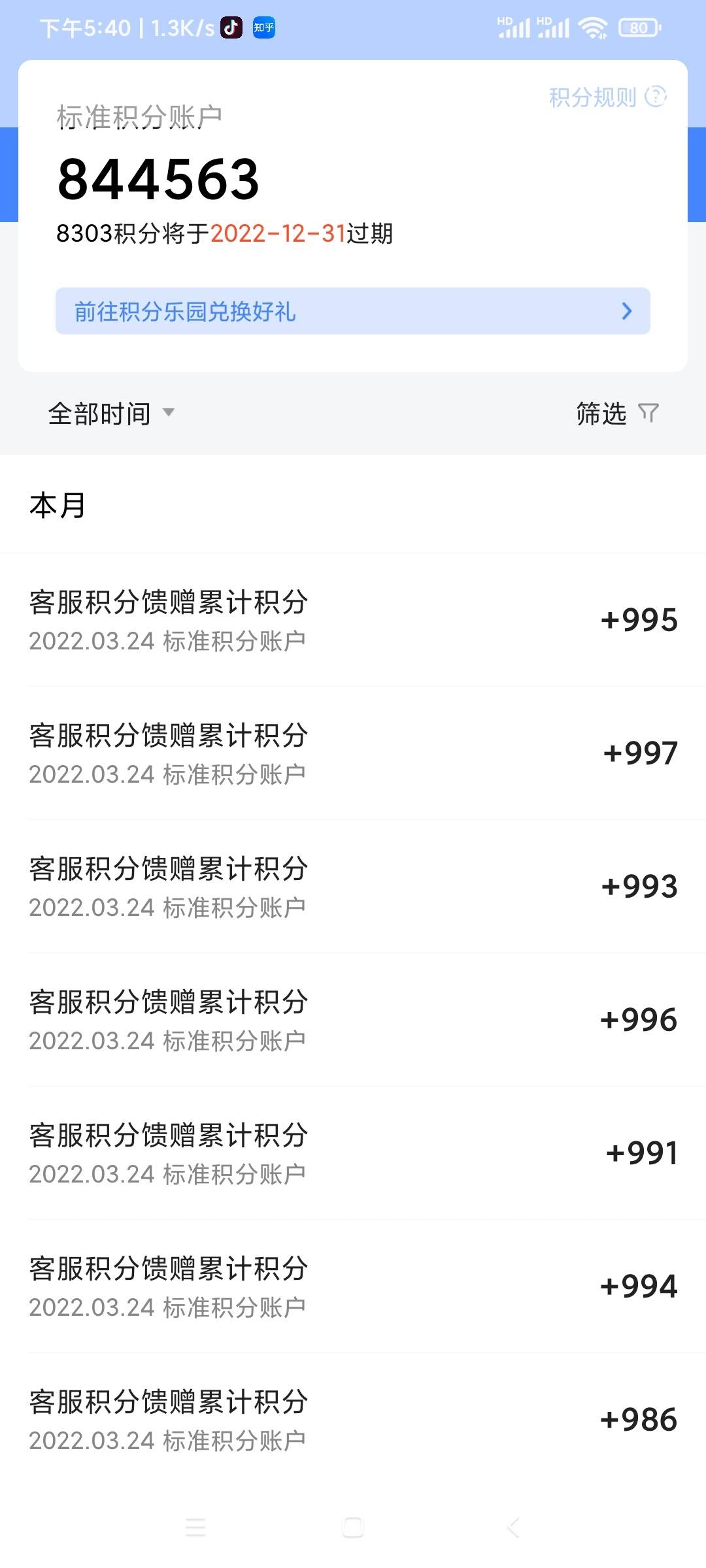View the +996 points entry

(x=353, y=1020)
